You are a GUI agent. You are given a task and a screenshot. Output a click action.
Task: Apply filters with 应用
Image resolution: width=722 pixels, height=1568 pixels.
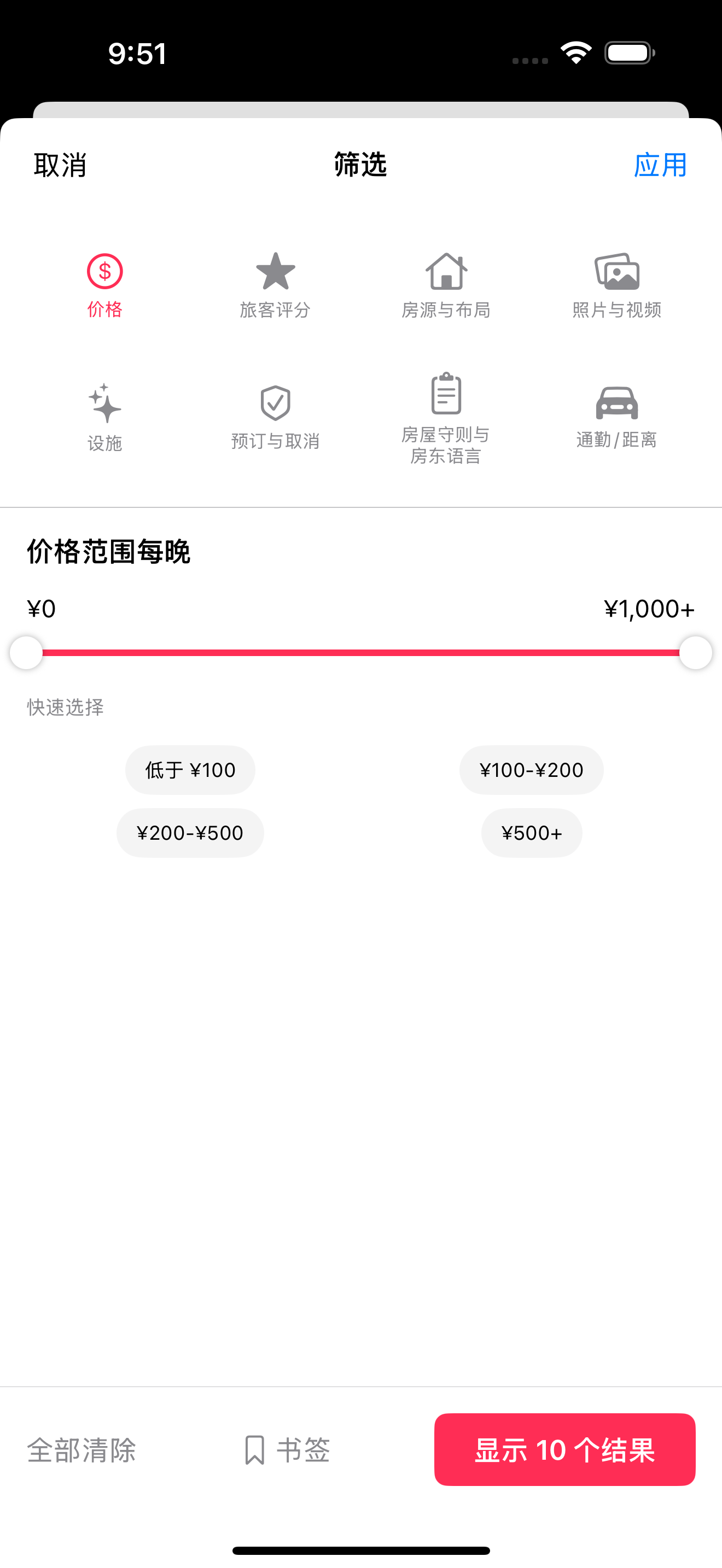click(x=660, y=165)
